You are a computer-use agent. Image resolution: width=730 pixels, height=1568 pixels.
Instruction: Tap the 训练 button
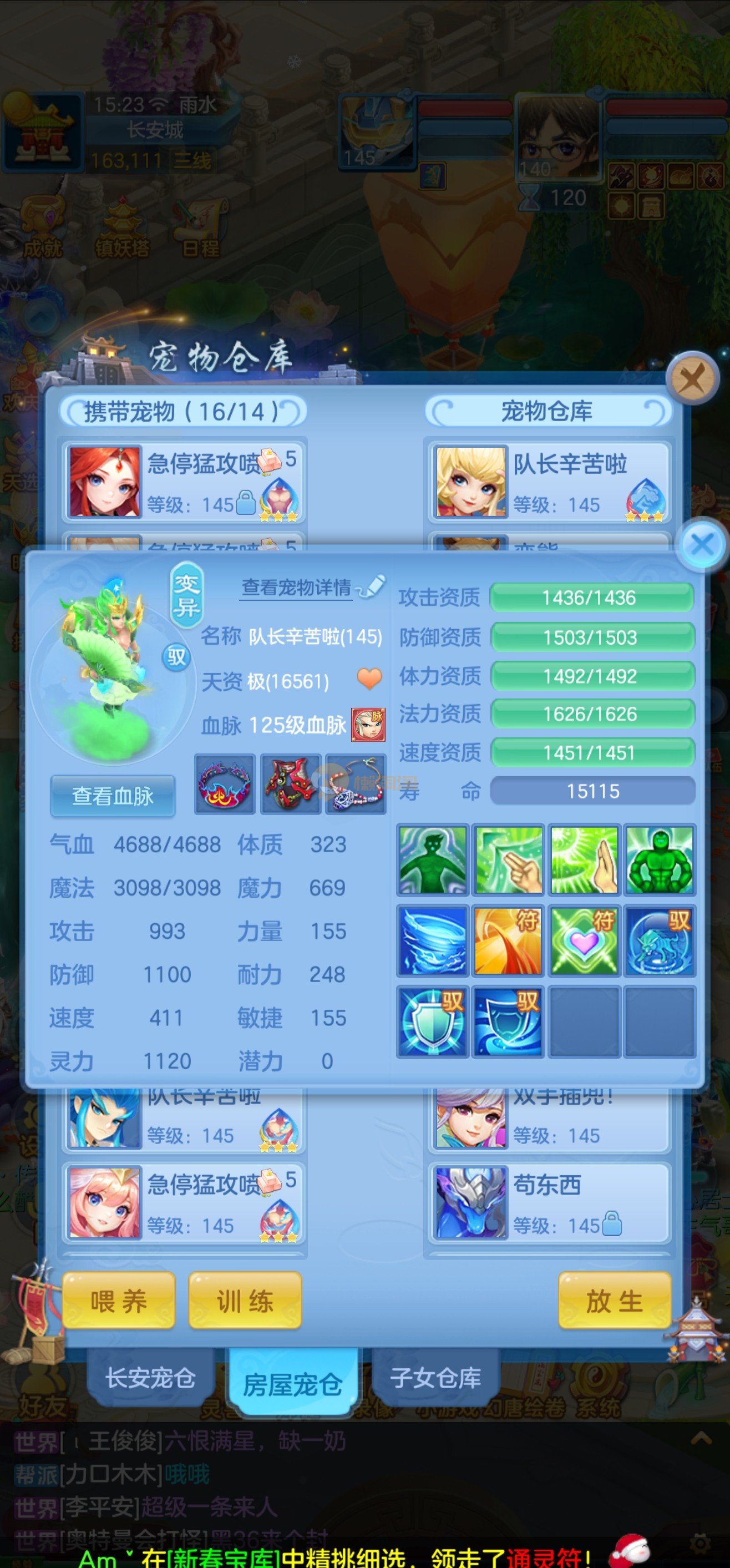(245, 1301)
